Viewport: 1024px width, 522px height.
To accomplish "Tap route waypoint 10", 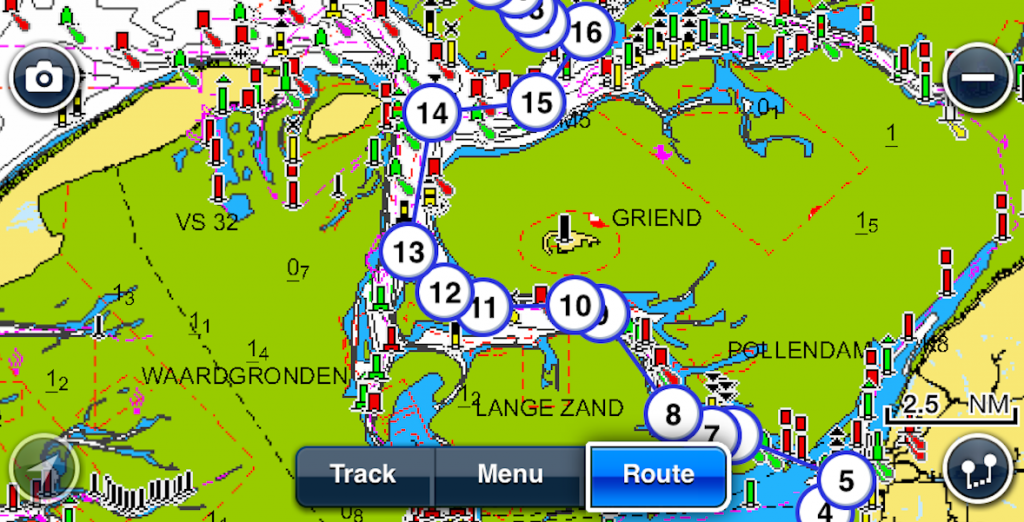I will tap(575, 305).
